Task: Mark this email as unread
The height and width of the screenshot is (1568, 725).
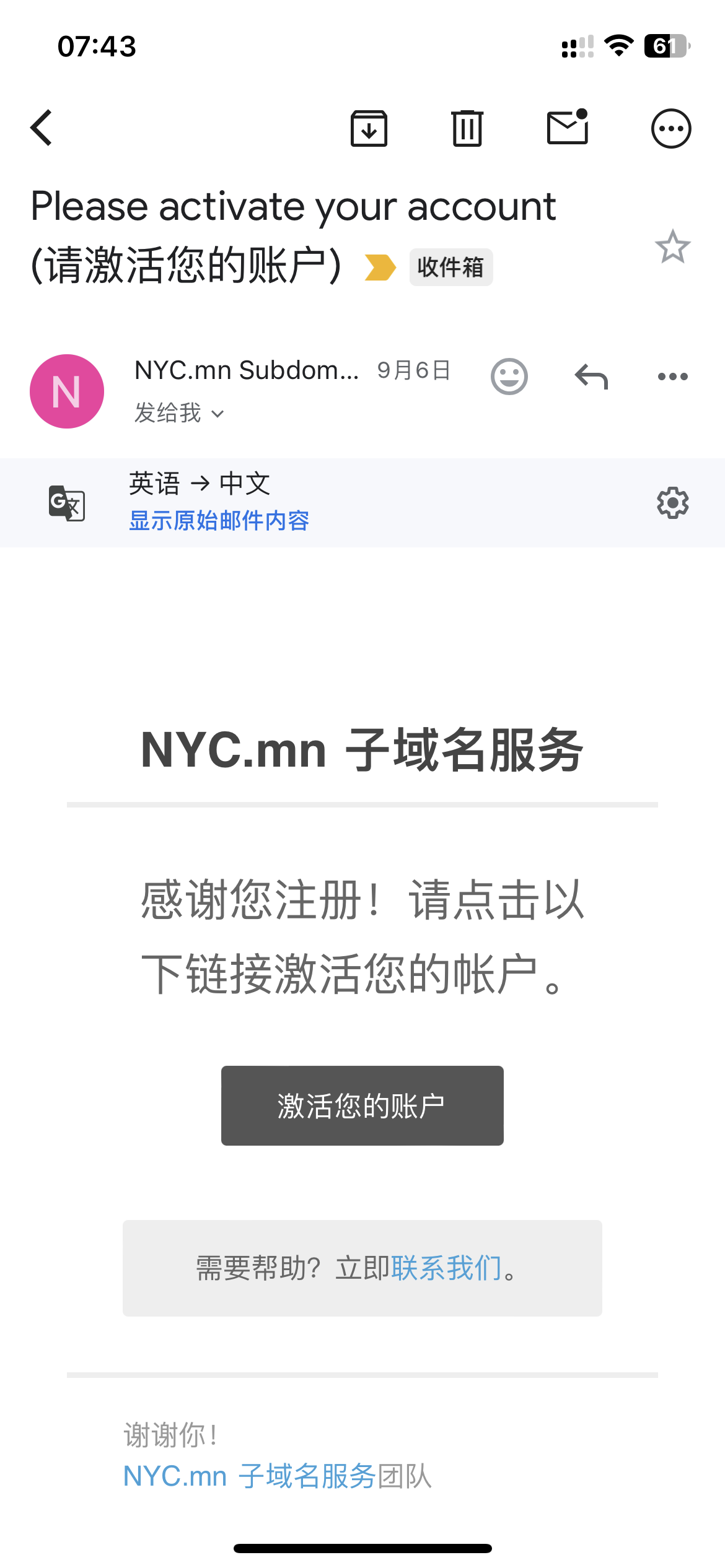Action: (568, 127)
